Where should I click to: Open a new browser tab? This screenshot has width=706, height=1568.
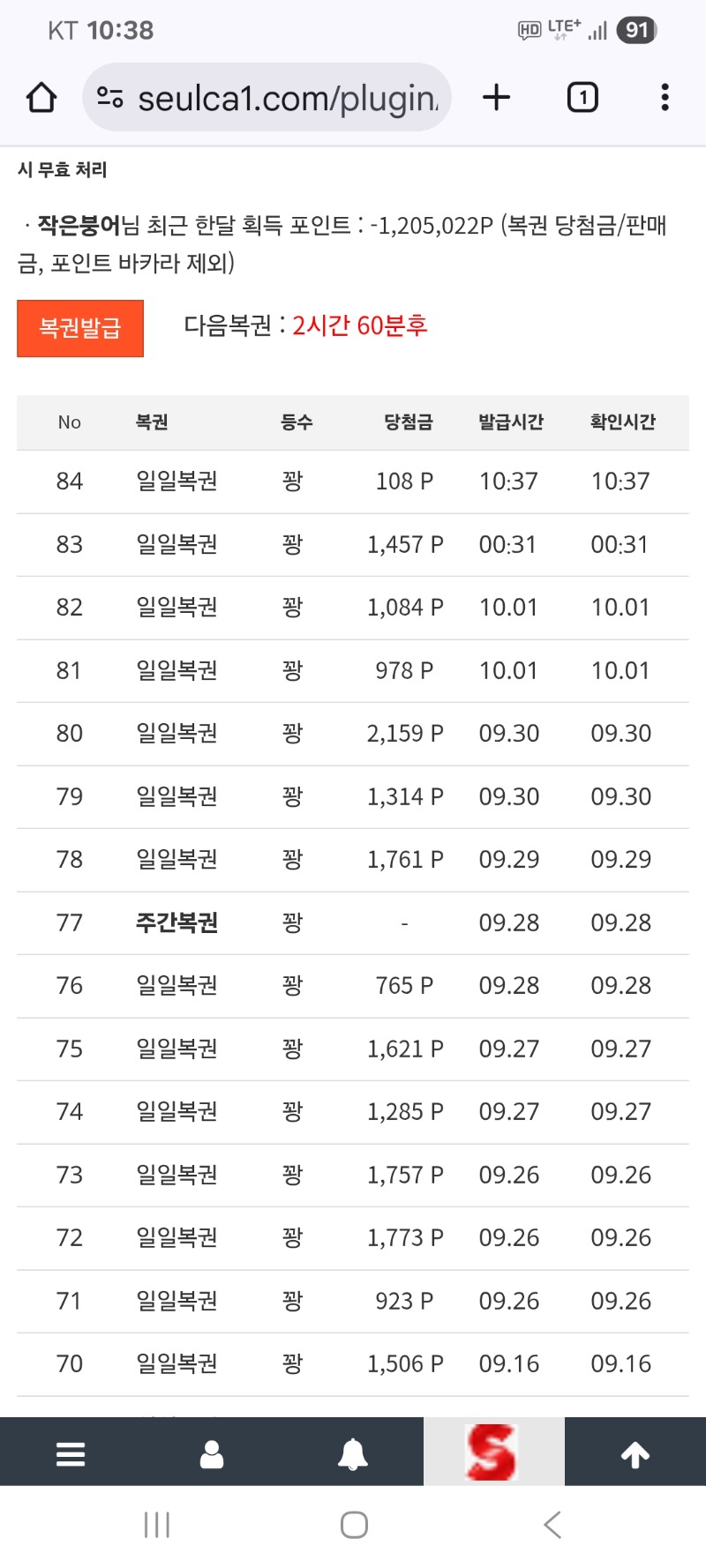(497, 97)
